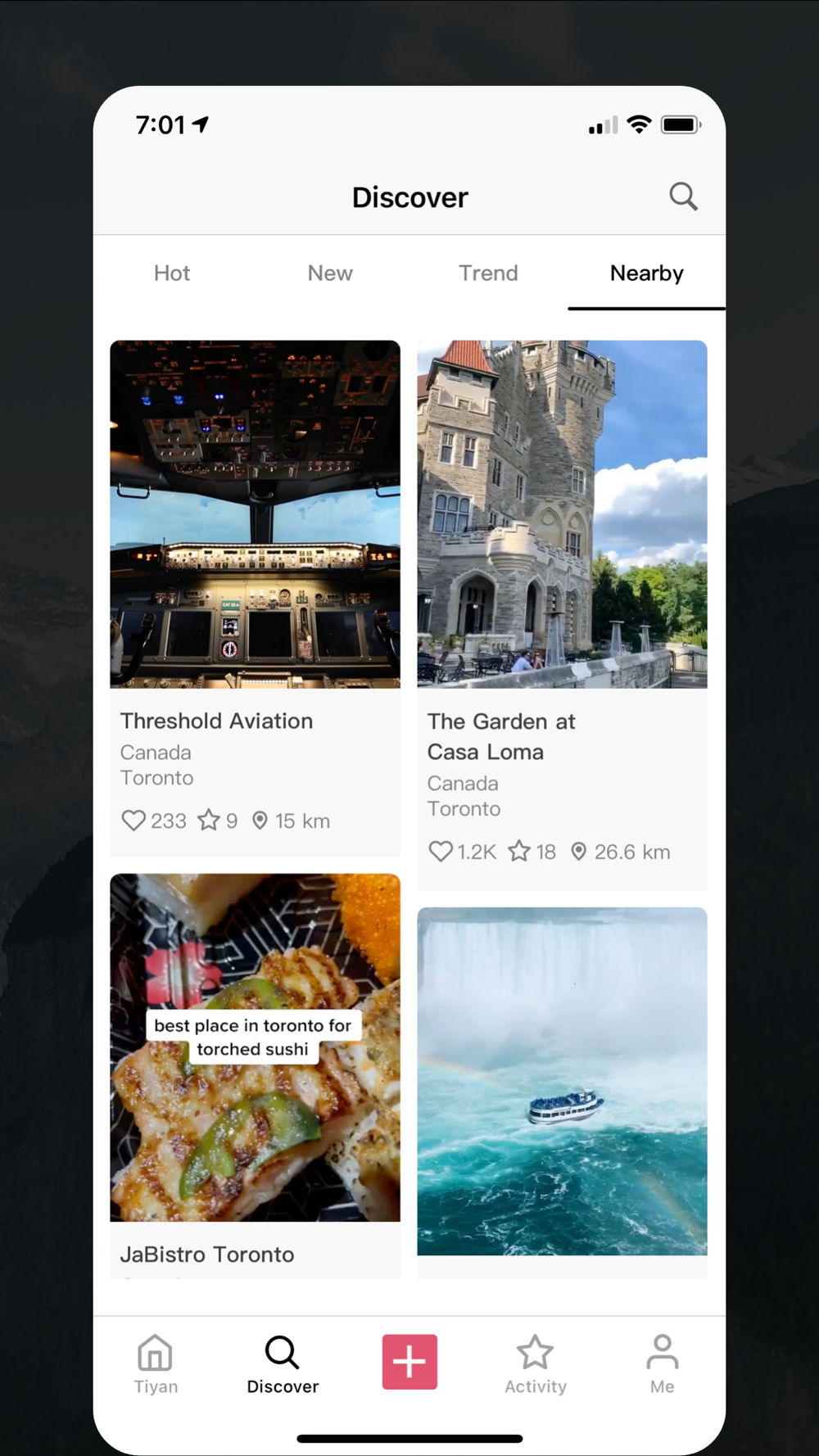The image size is (819, 1456).
Task: Tap the star icon on Casa Loma post
Action: coord(519,852)
